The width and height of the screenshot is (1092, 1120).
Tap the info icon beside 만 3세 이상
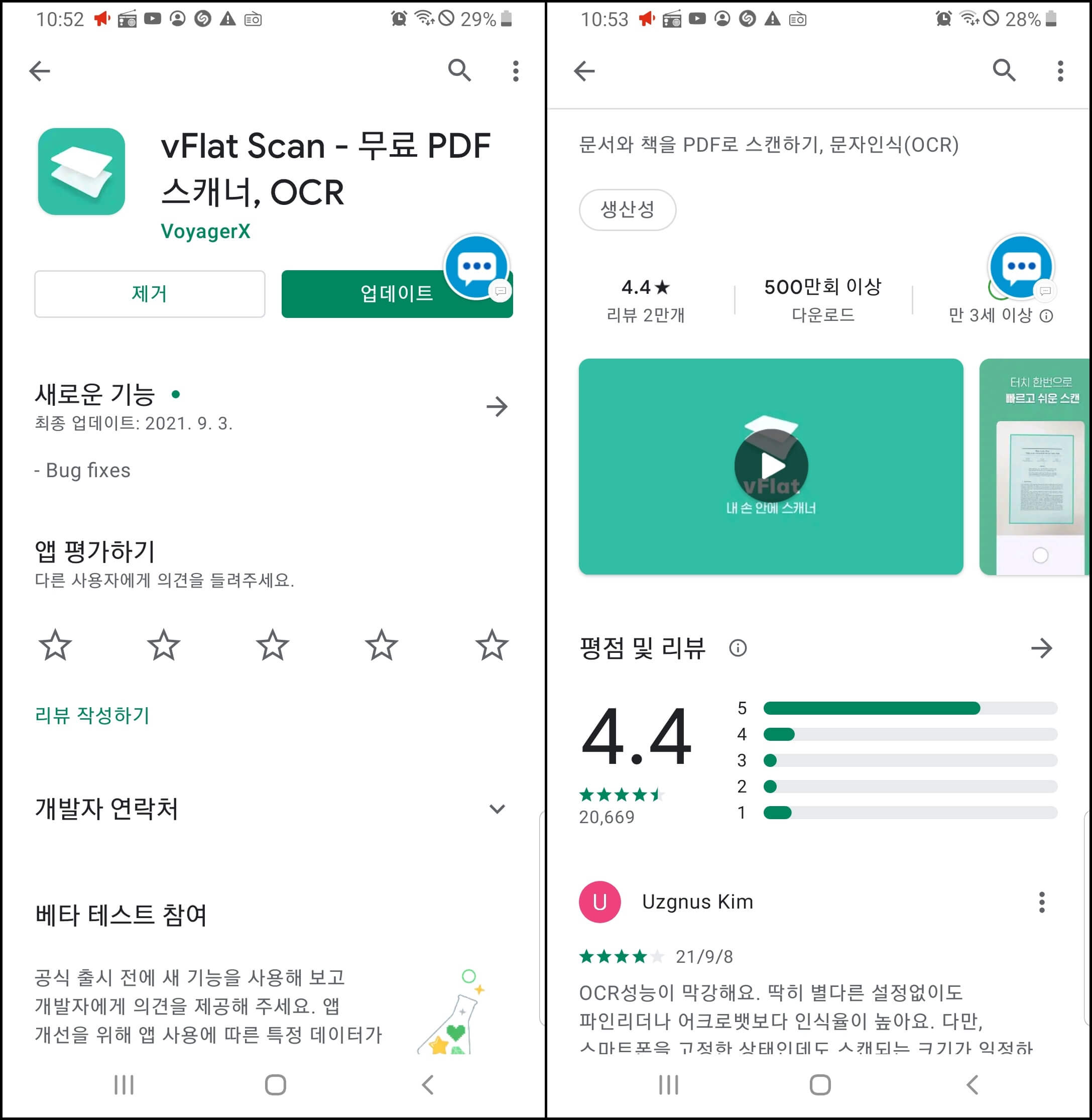[x=1048, y=315]
